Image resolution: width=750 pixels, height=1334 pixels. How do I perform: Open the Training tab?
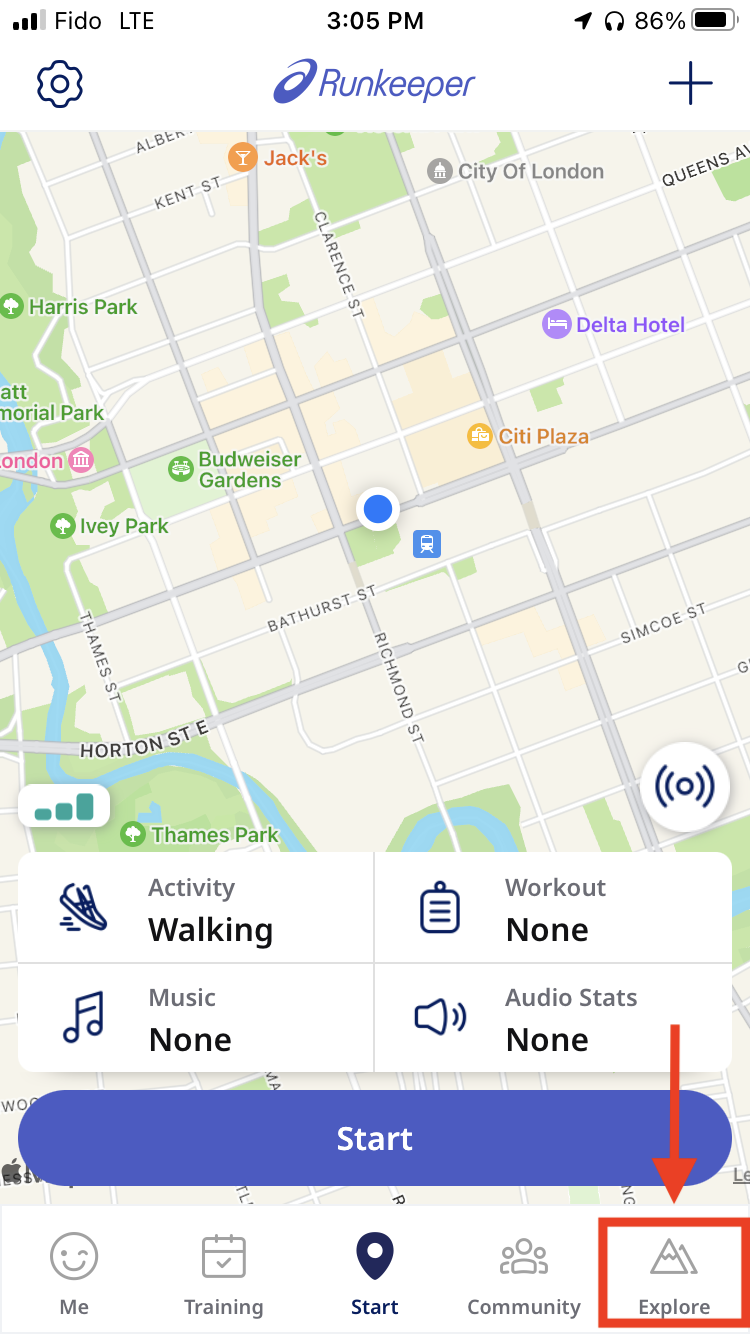224,1273
